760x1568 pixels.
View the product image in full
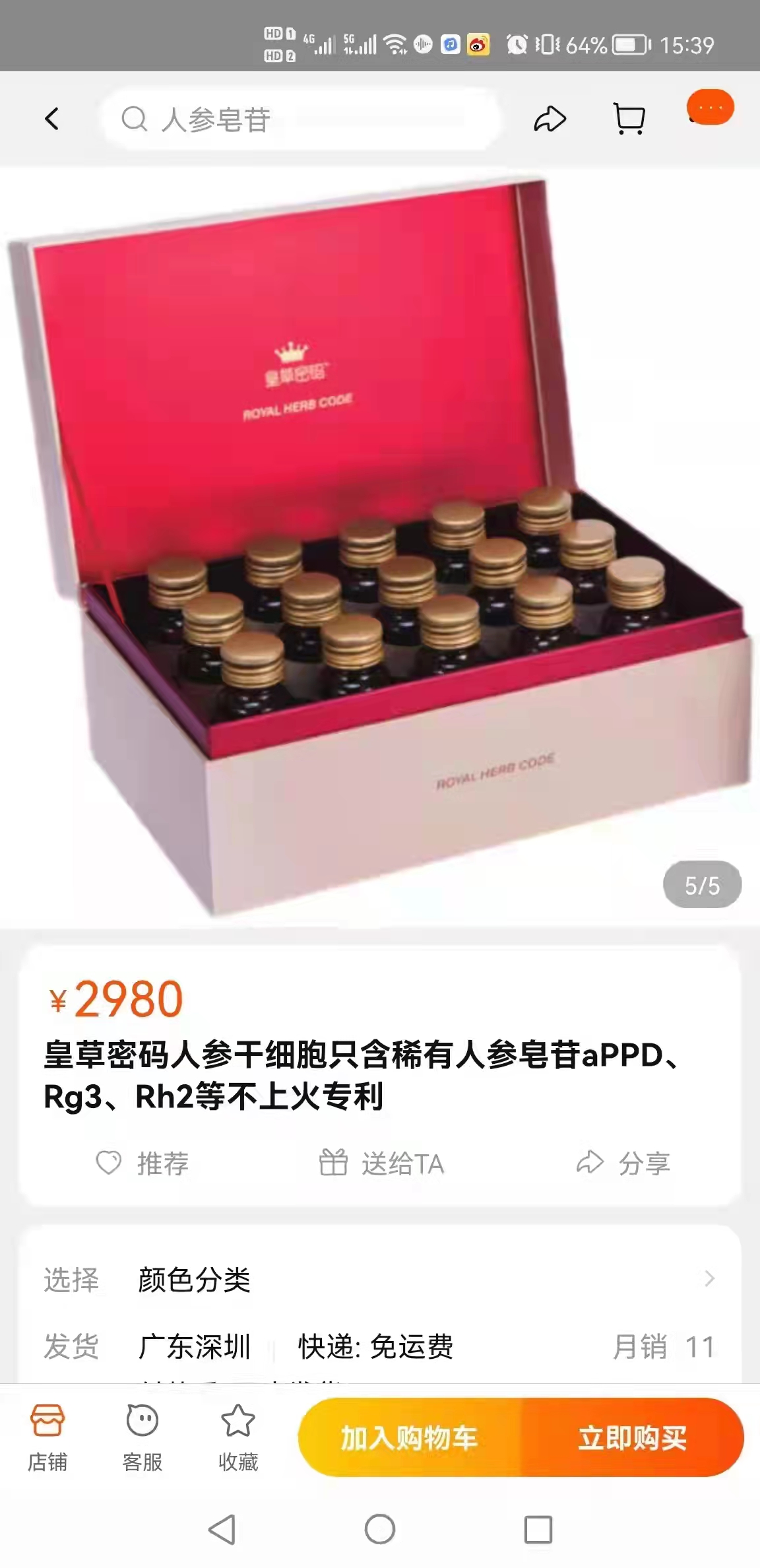coord(380,548)
